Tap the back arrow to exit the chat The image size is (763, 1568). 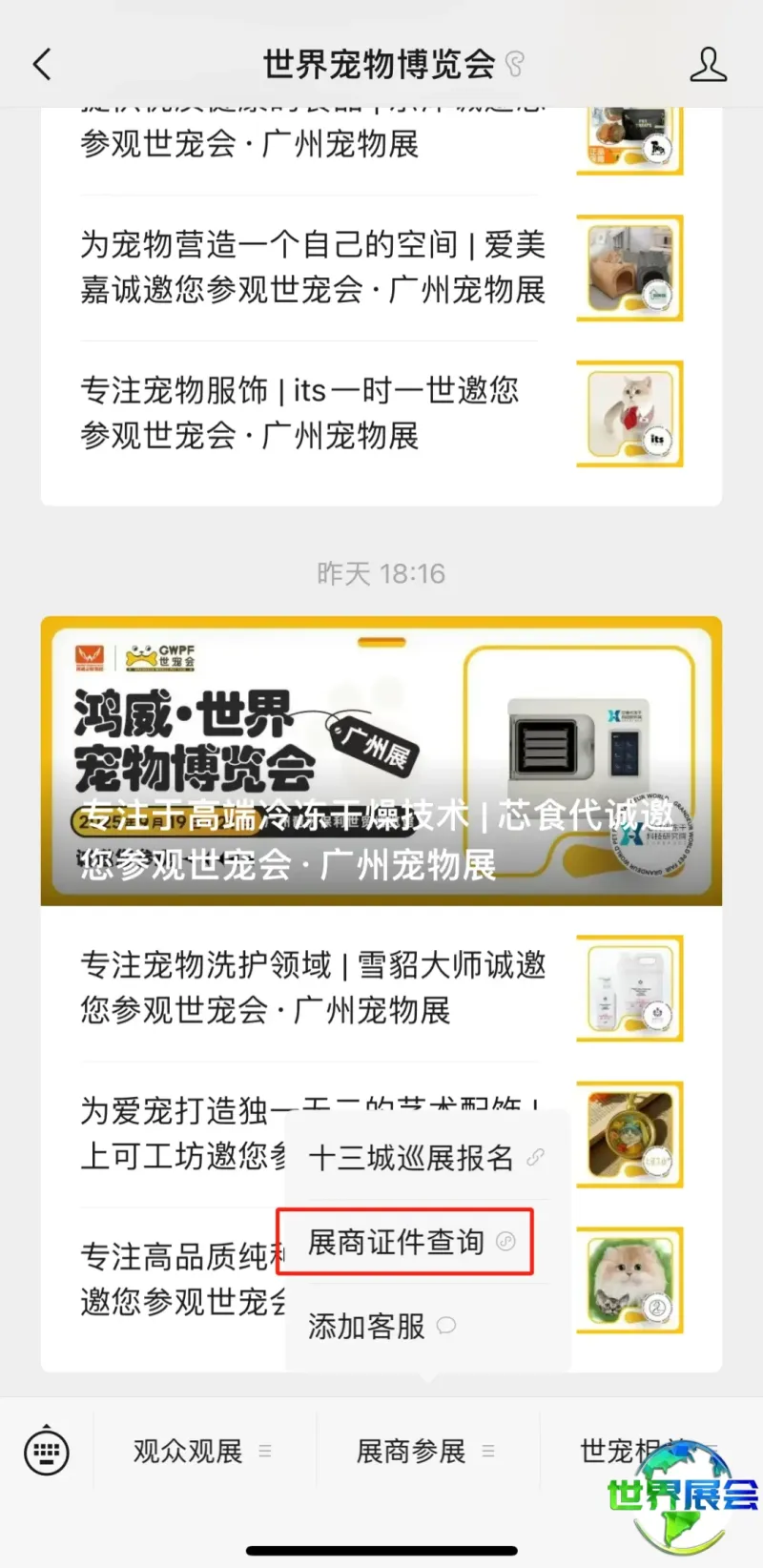click(40, 64)
